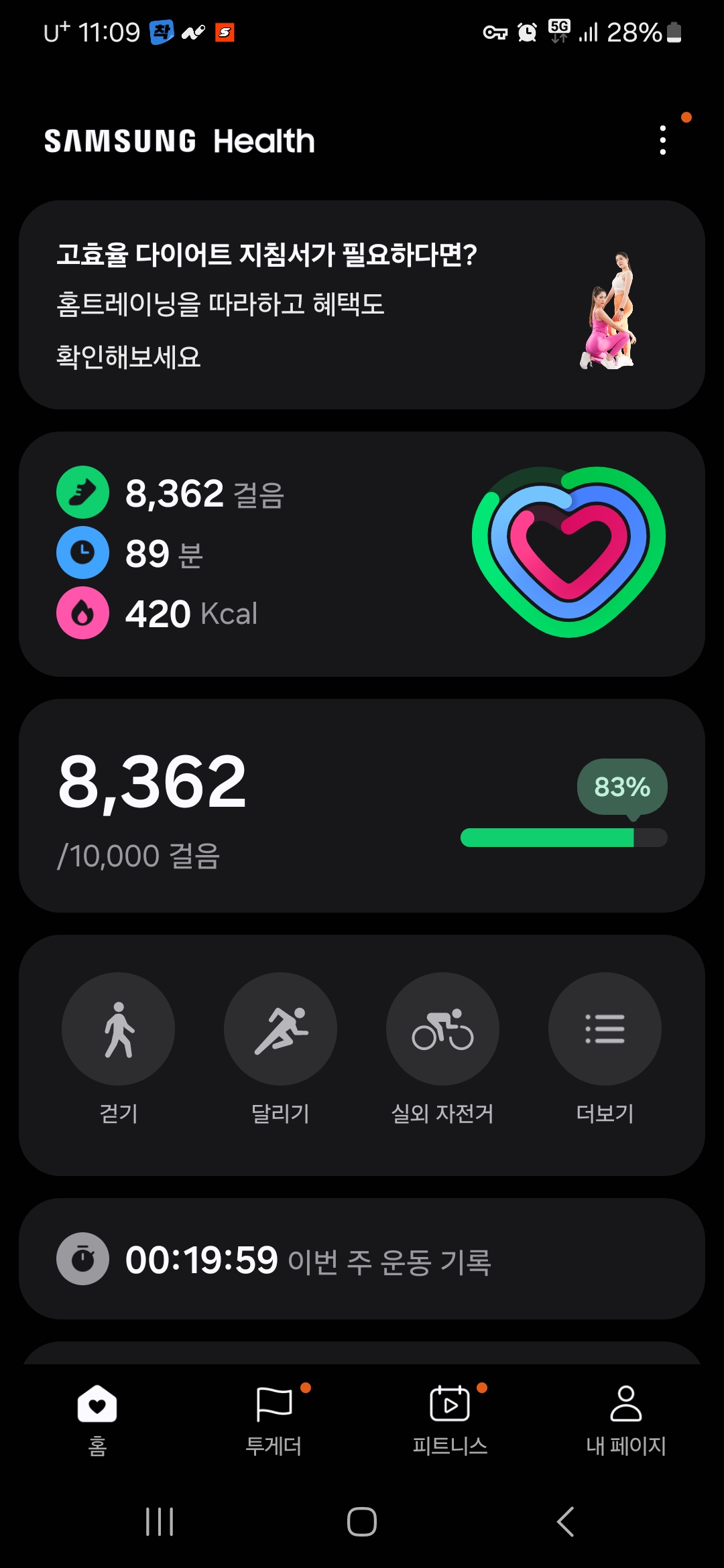724x1568 pixels.
Task: Start a 실외 자전거 workout
Action: point(442,1029)
